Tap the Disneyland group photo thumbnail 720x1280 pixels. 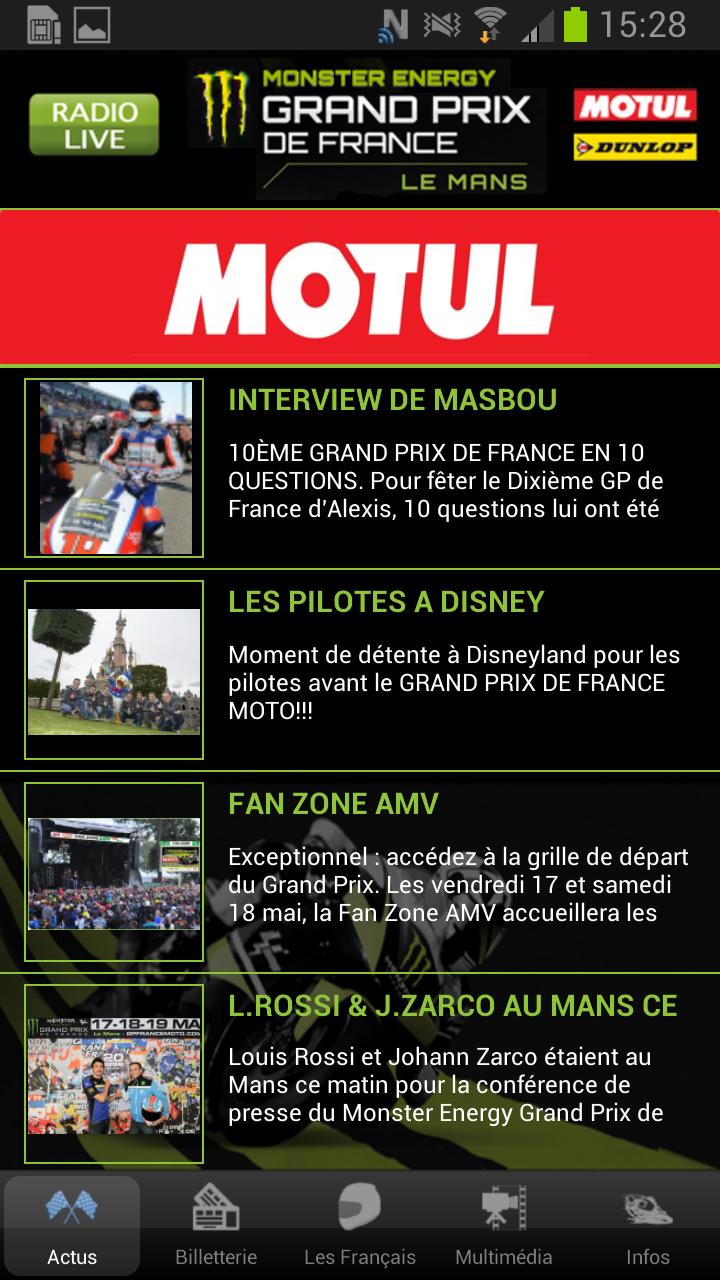[114, 668]
